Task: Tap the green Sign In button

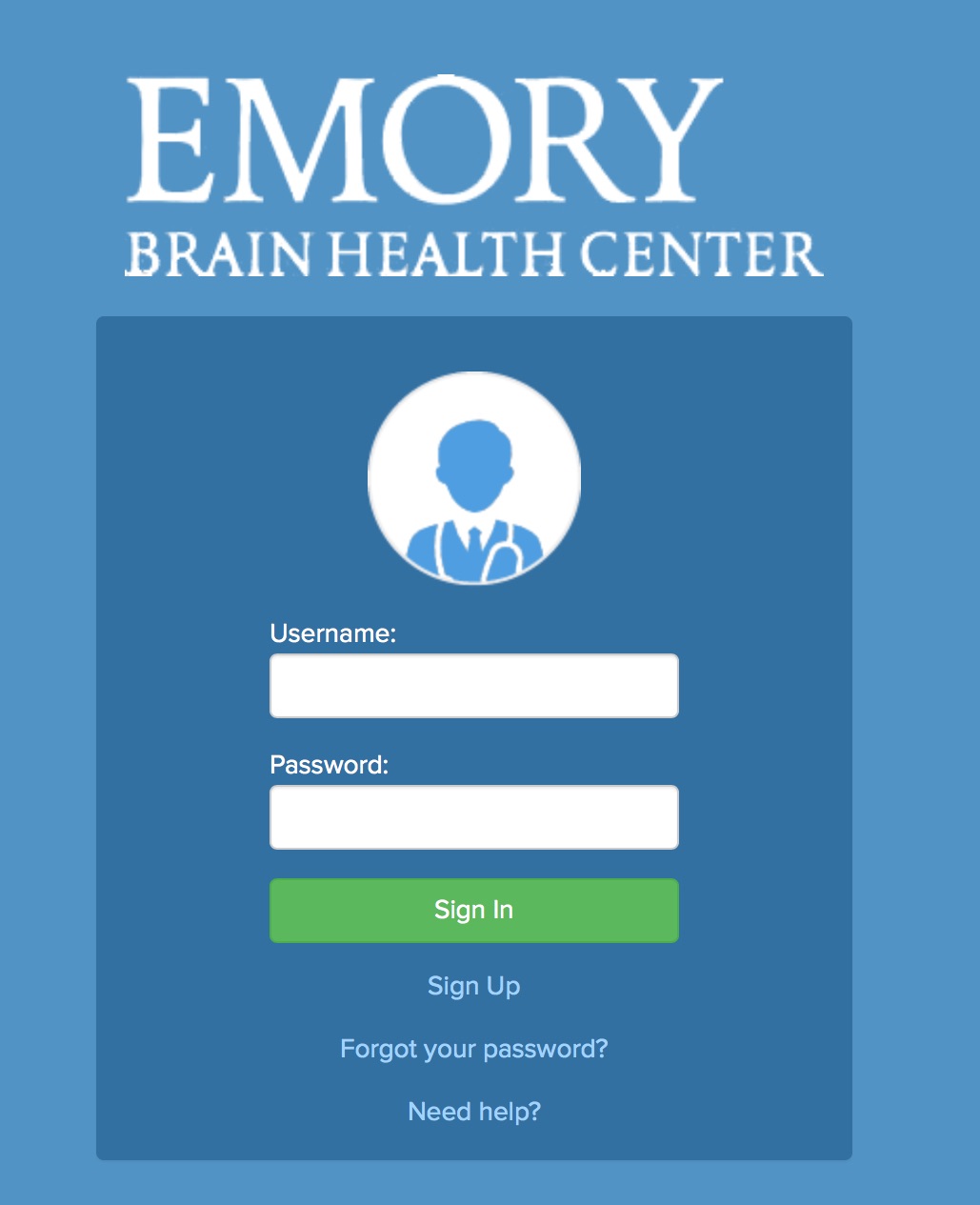Action: click(x=473, y=911)
